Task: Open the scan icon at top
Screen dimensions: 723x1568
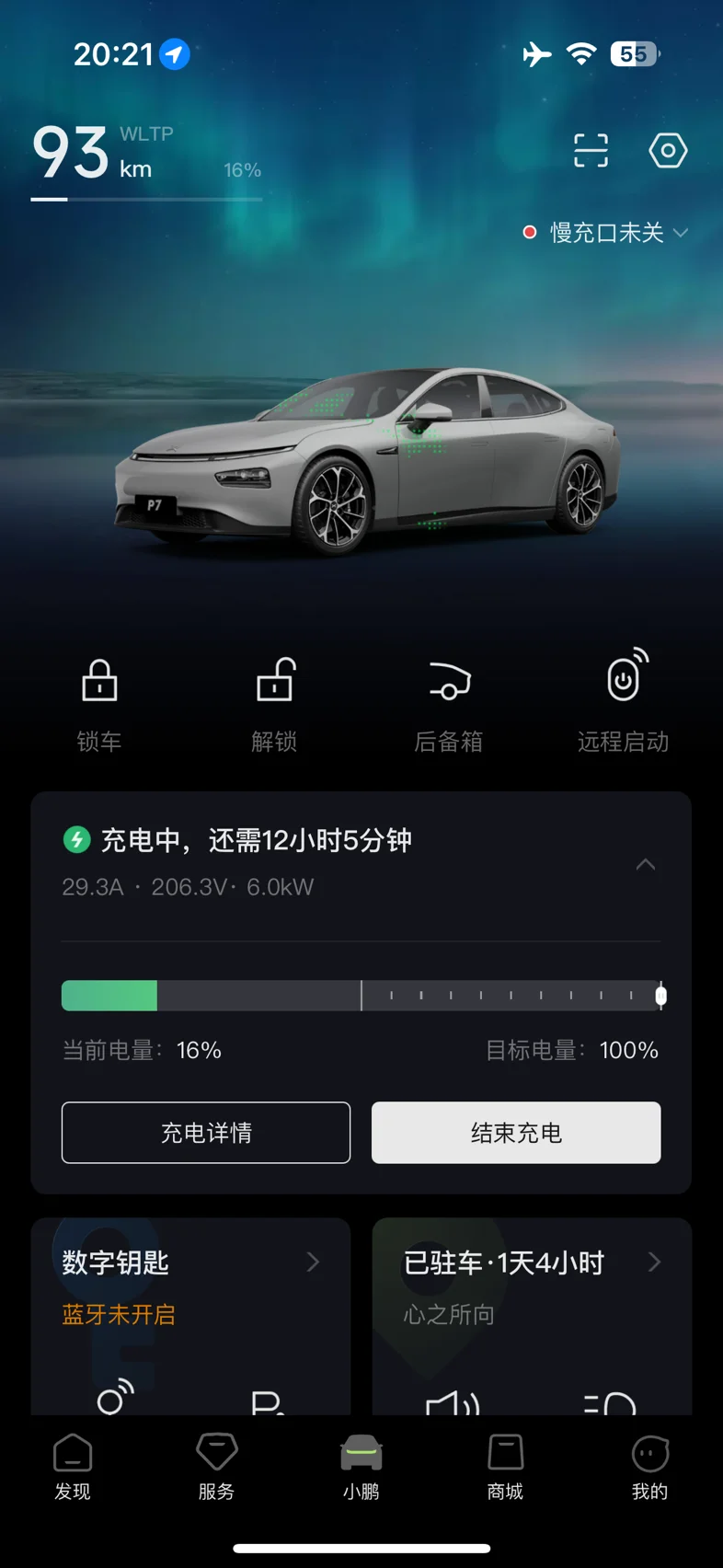Action: (x=591, y=150)
